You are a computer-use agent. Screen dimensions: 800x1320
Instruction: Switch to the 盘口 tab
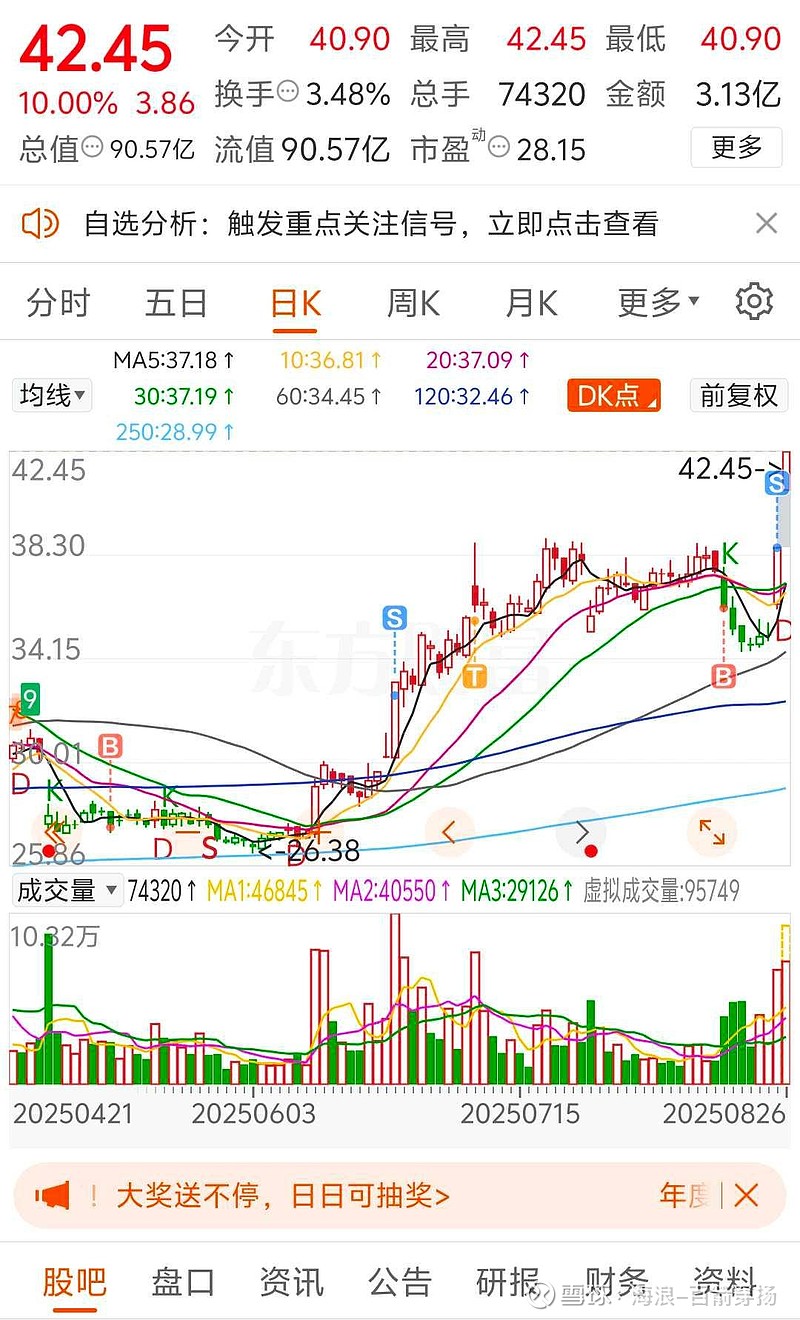pyautogui.click(x=183, y=1281)
